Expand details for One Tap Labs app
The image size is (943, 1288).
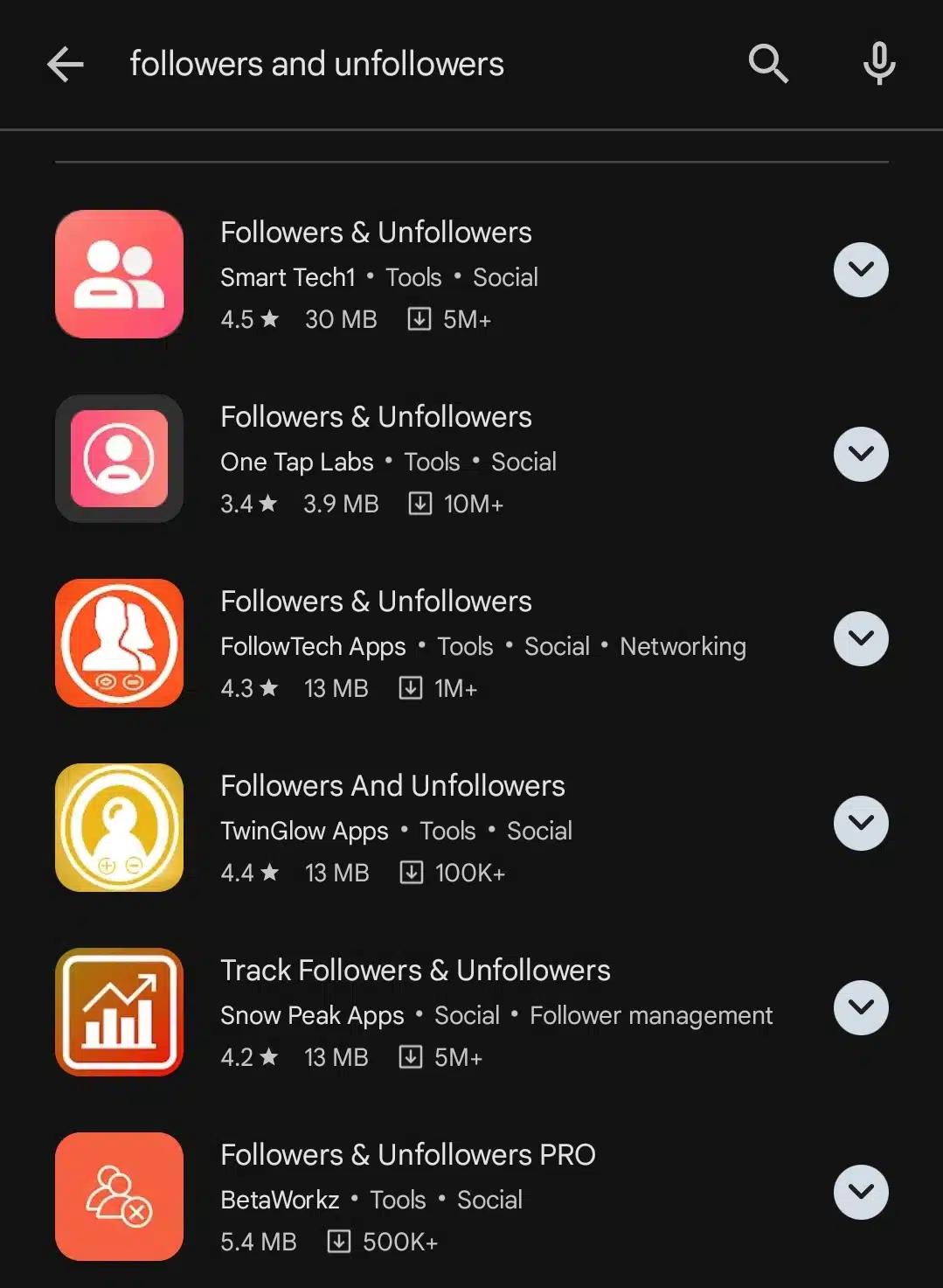coord(861,454)
